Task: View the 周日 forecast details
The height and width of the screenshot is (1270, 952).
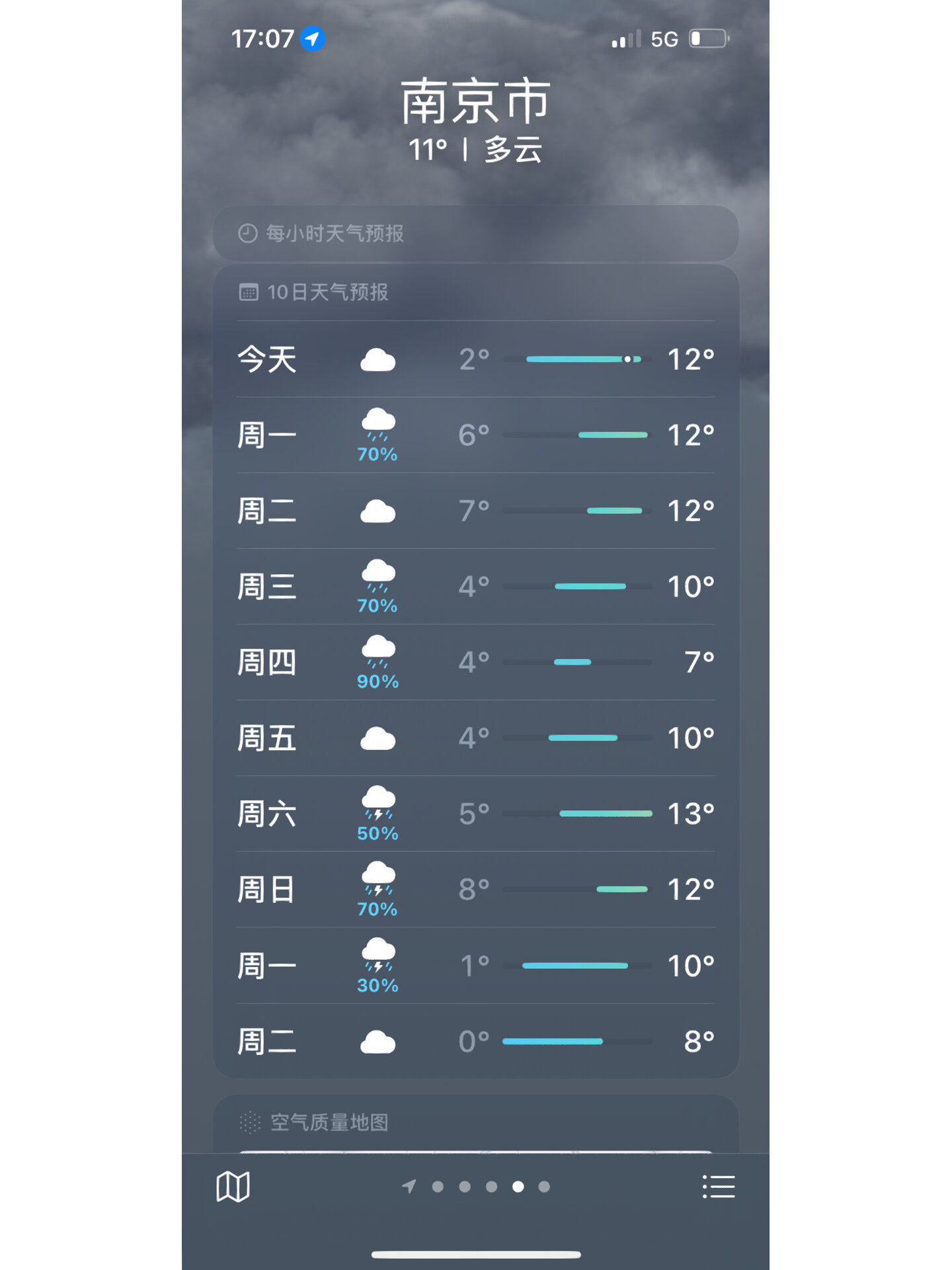Action: coord(475,890)
